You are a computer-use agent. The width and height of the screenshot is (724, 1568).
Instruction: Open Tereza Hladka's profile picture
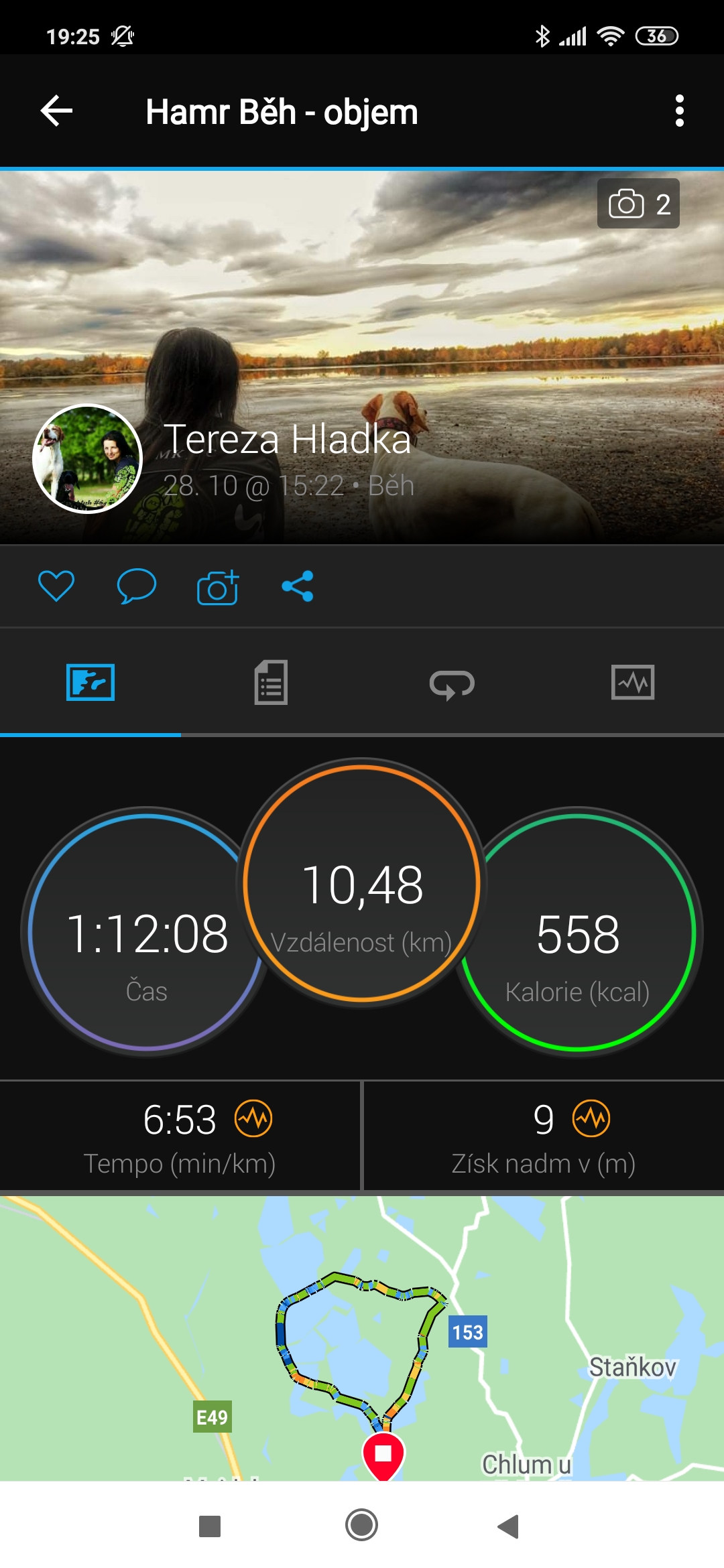pos(87,459)
